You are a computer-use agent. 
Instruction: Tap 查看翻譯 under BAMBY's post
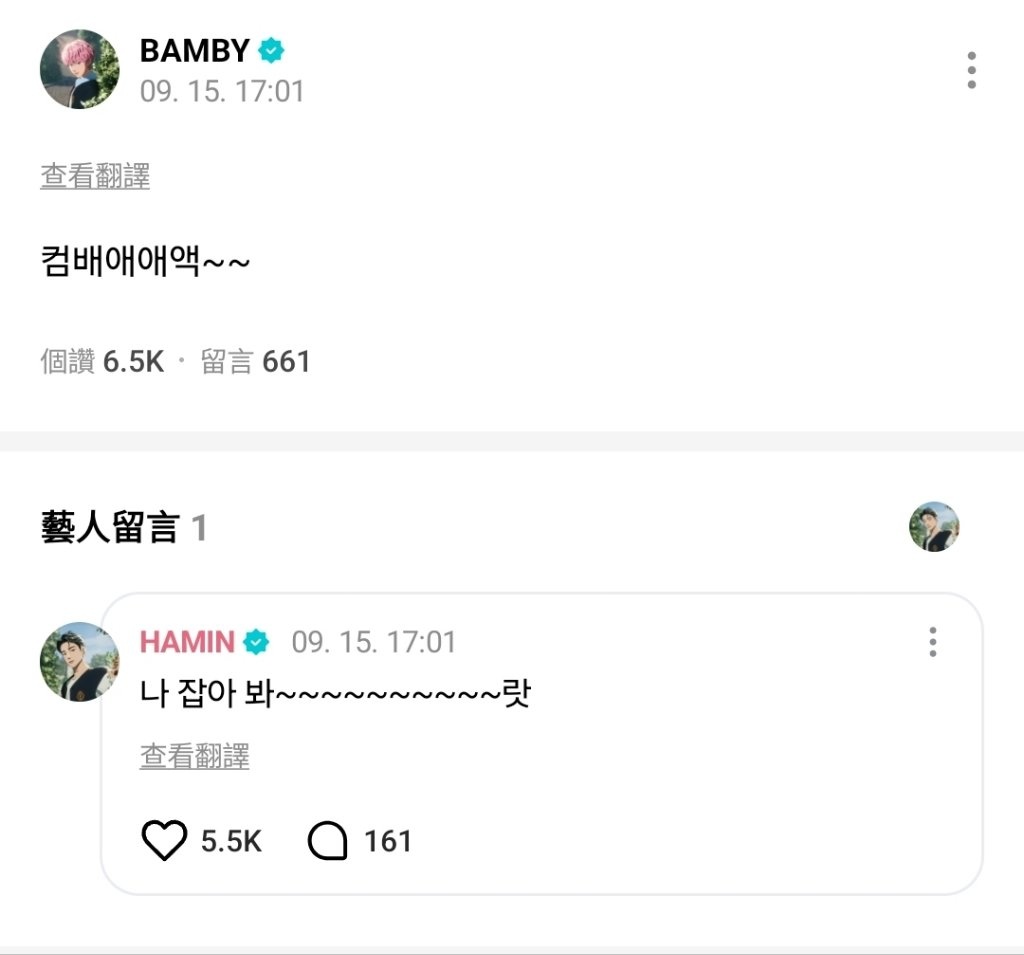pyautogui.click(x=95, y=177)
